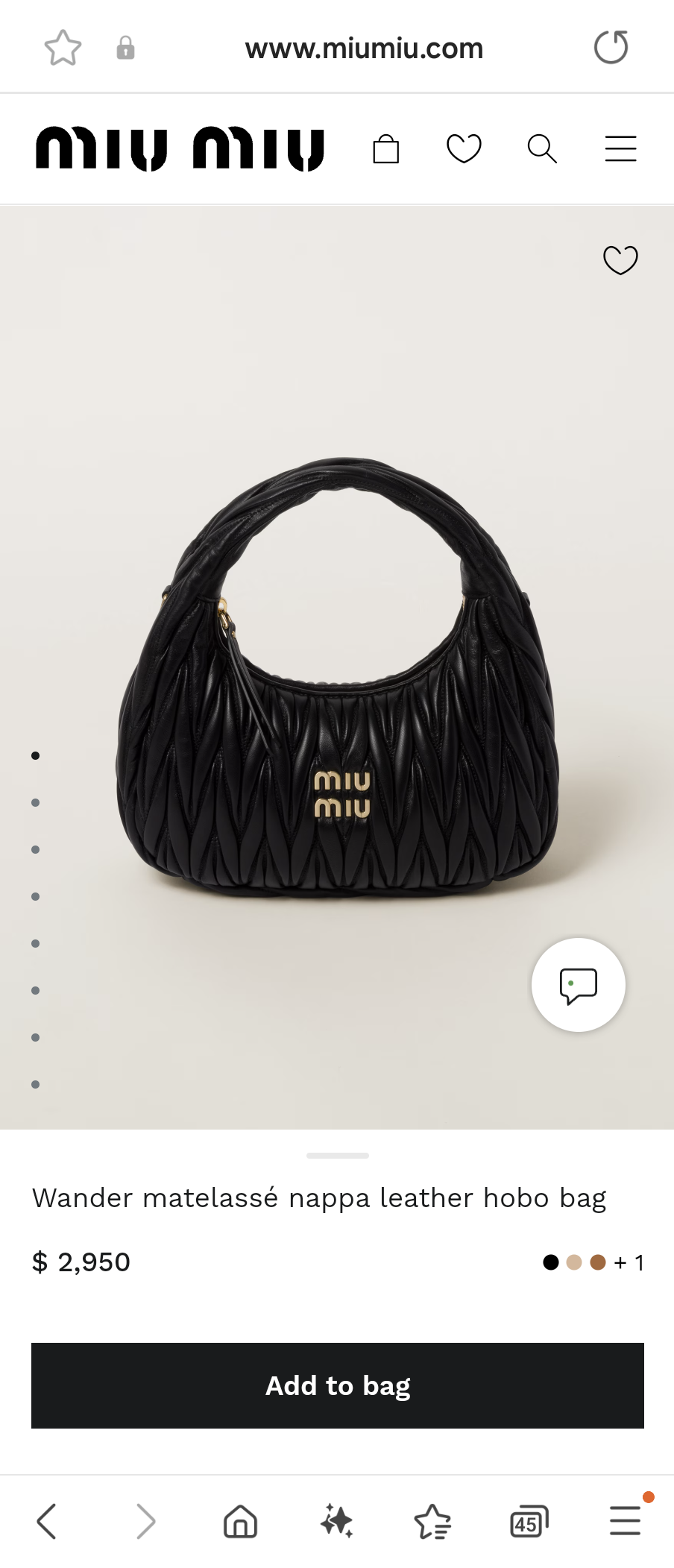Open the chat assistant bubble
The image size is (674, 1568).
pos(579,986)
